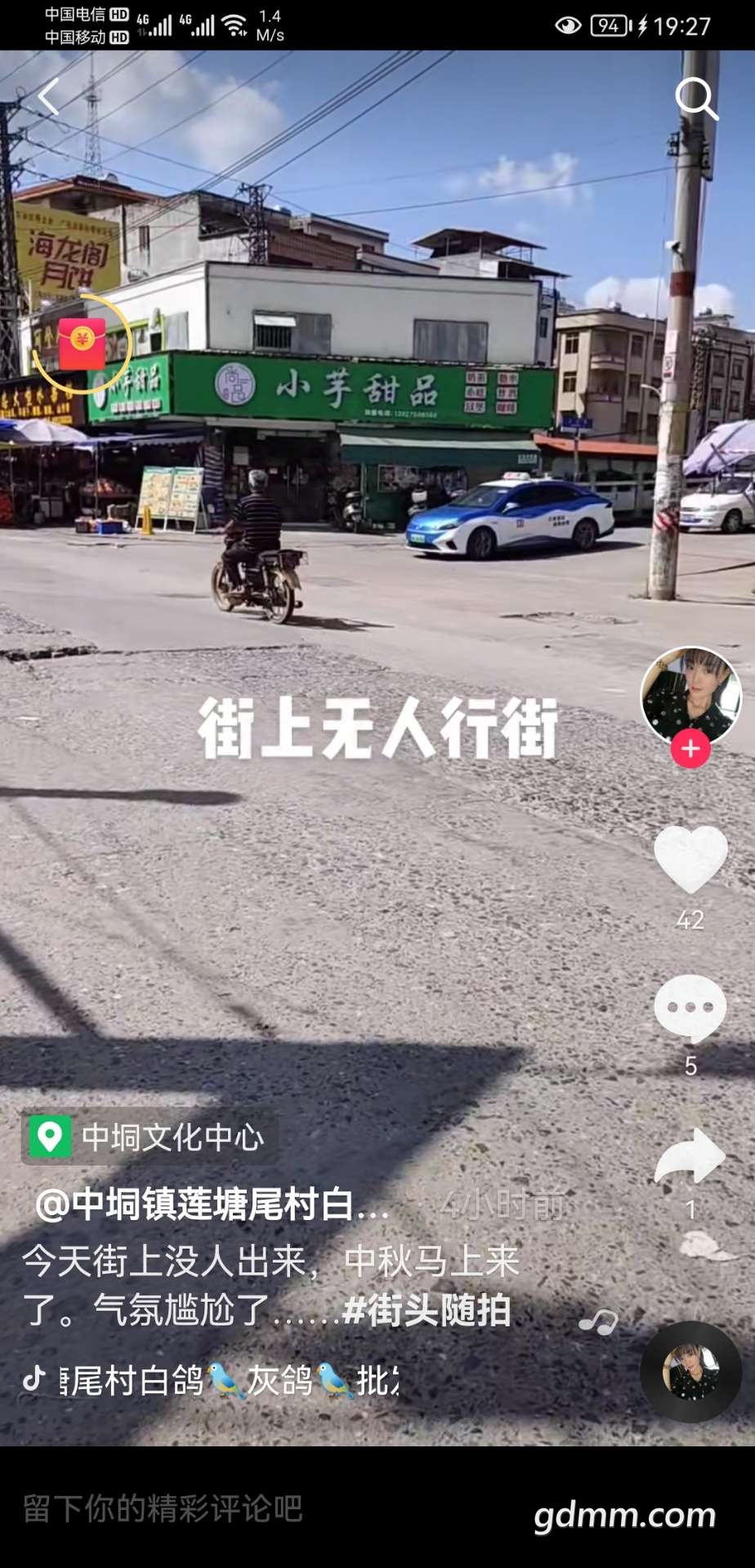Open the 中垌文化中心 location tag
This screenshot has height=1568, width=755.
(150, 1137)
